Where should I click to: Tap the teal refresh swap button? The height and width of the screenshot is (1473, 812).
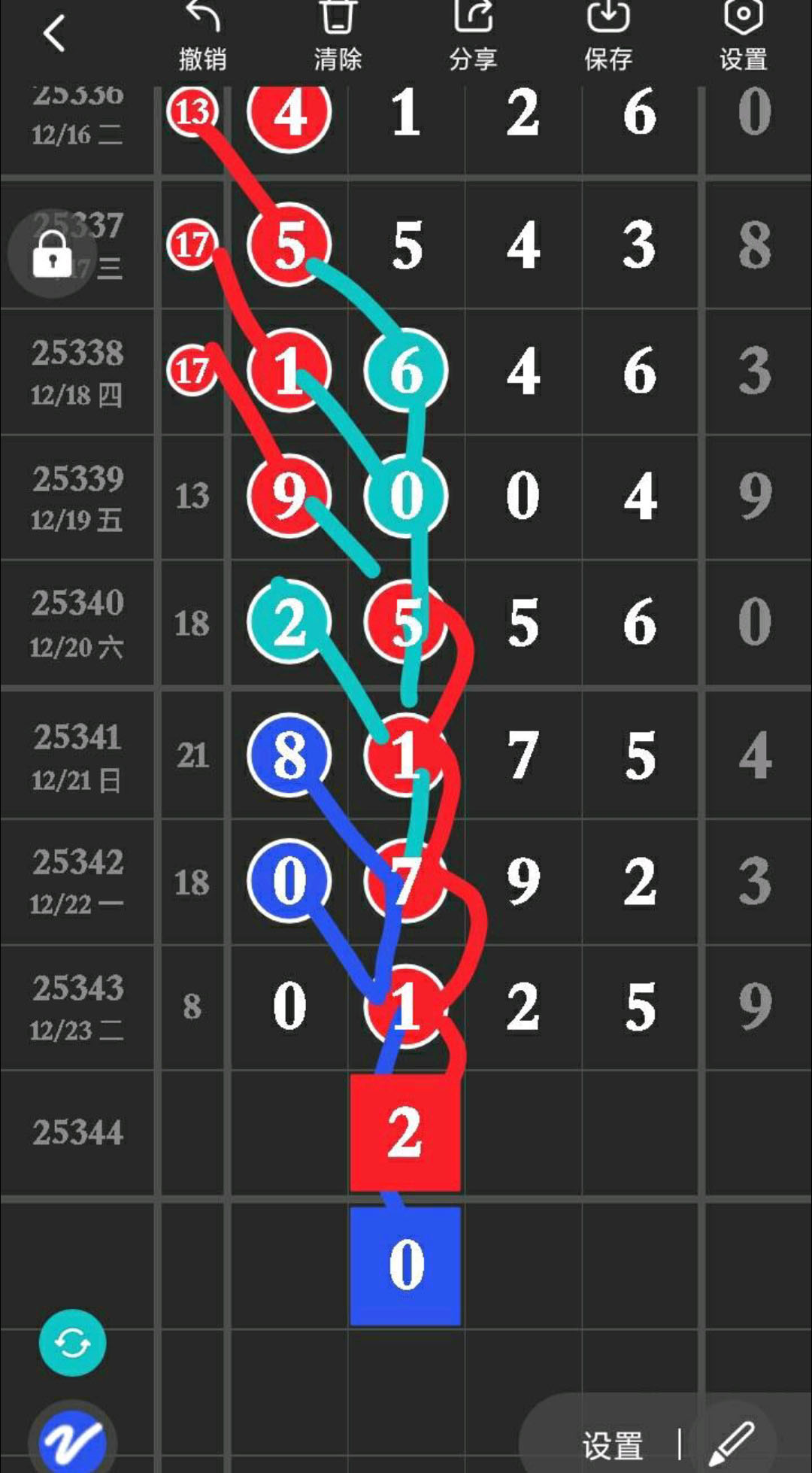click(x=72, y=1343)
